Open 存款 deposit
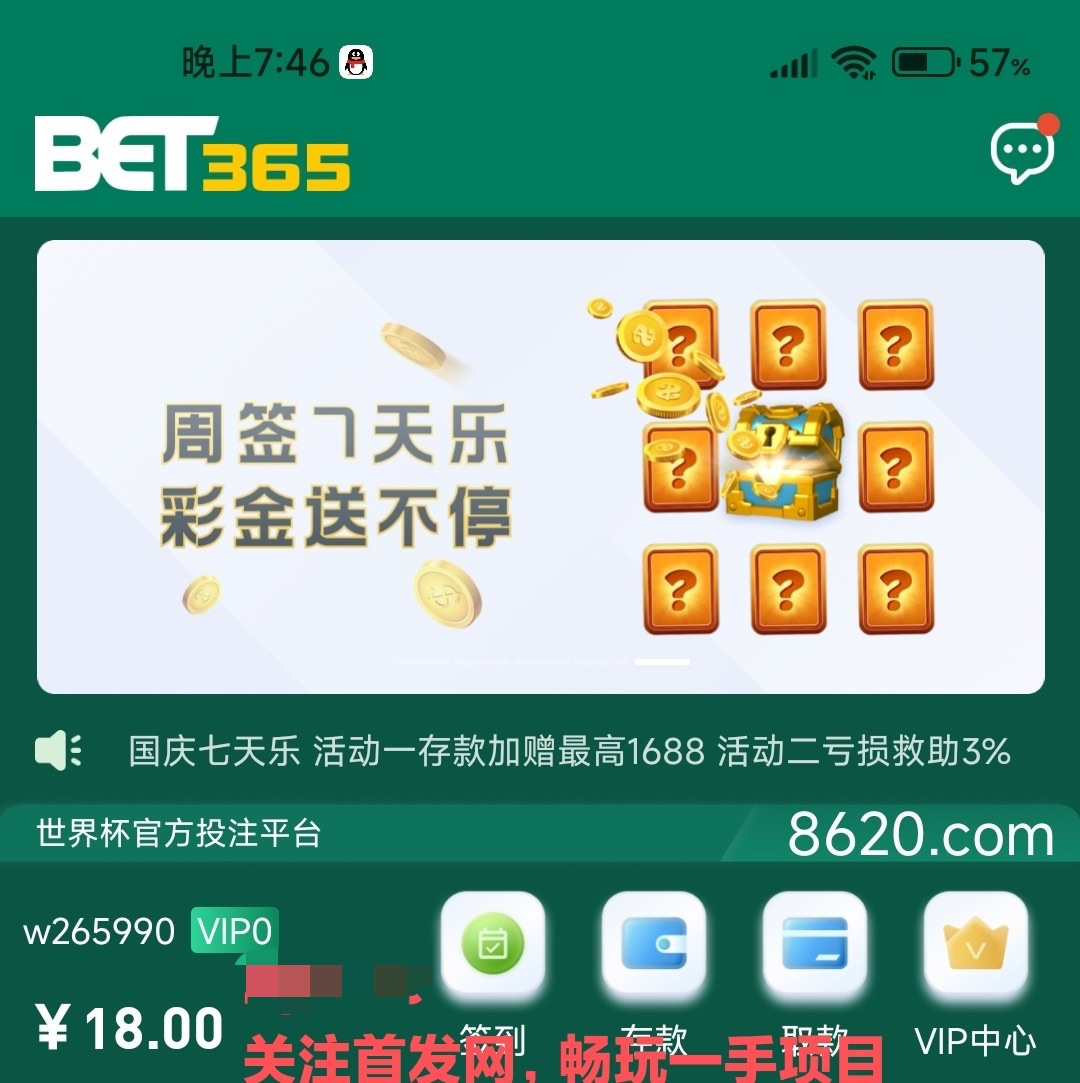1080x1083 pixels. coord(654,944)
